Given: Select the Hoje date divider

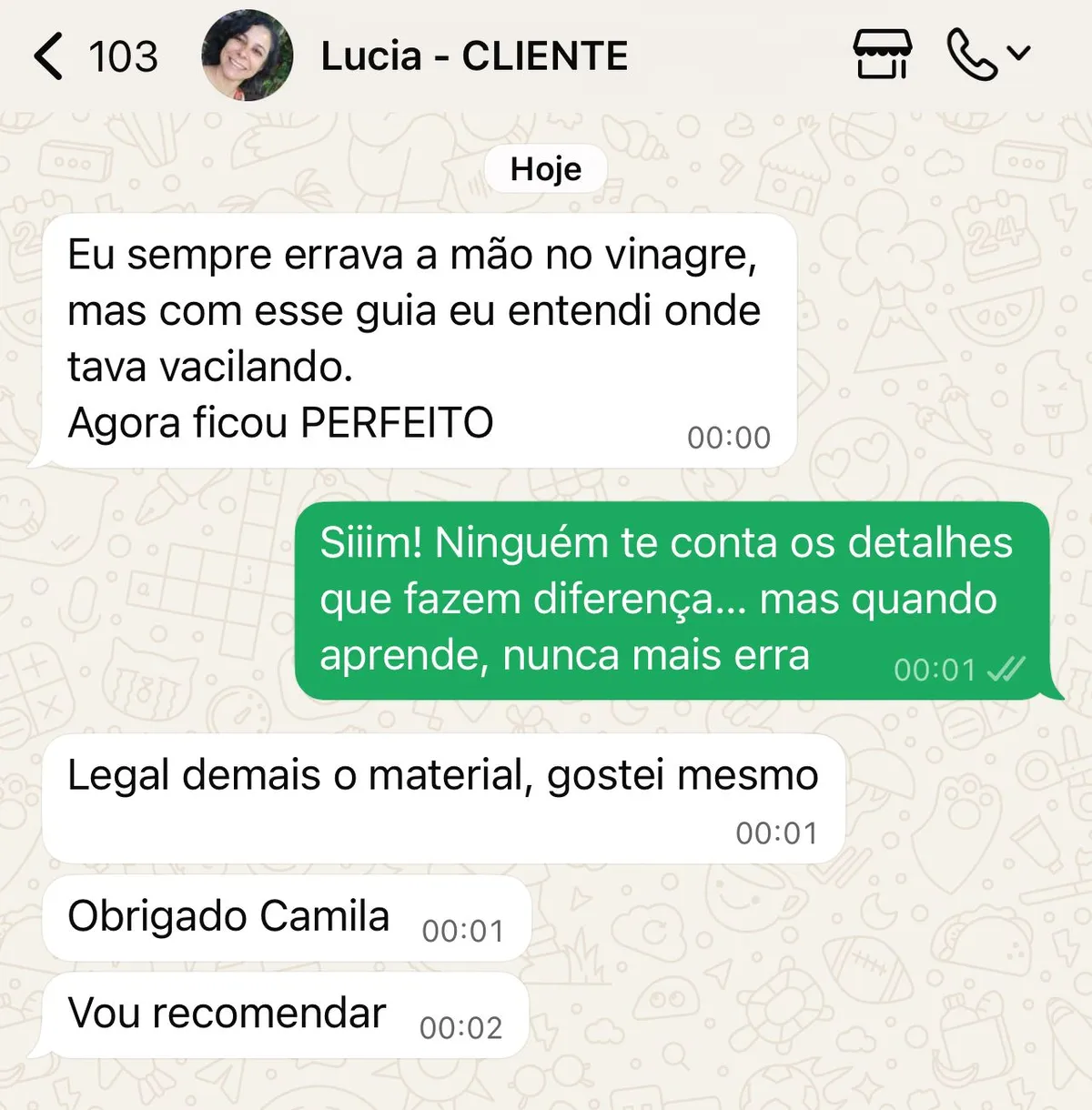Looking at the screenshot, I should coord(544,167).
